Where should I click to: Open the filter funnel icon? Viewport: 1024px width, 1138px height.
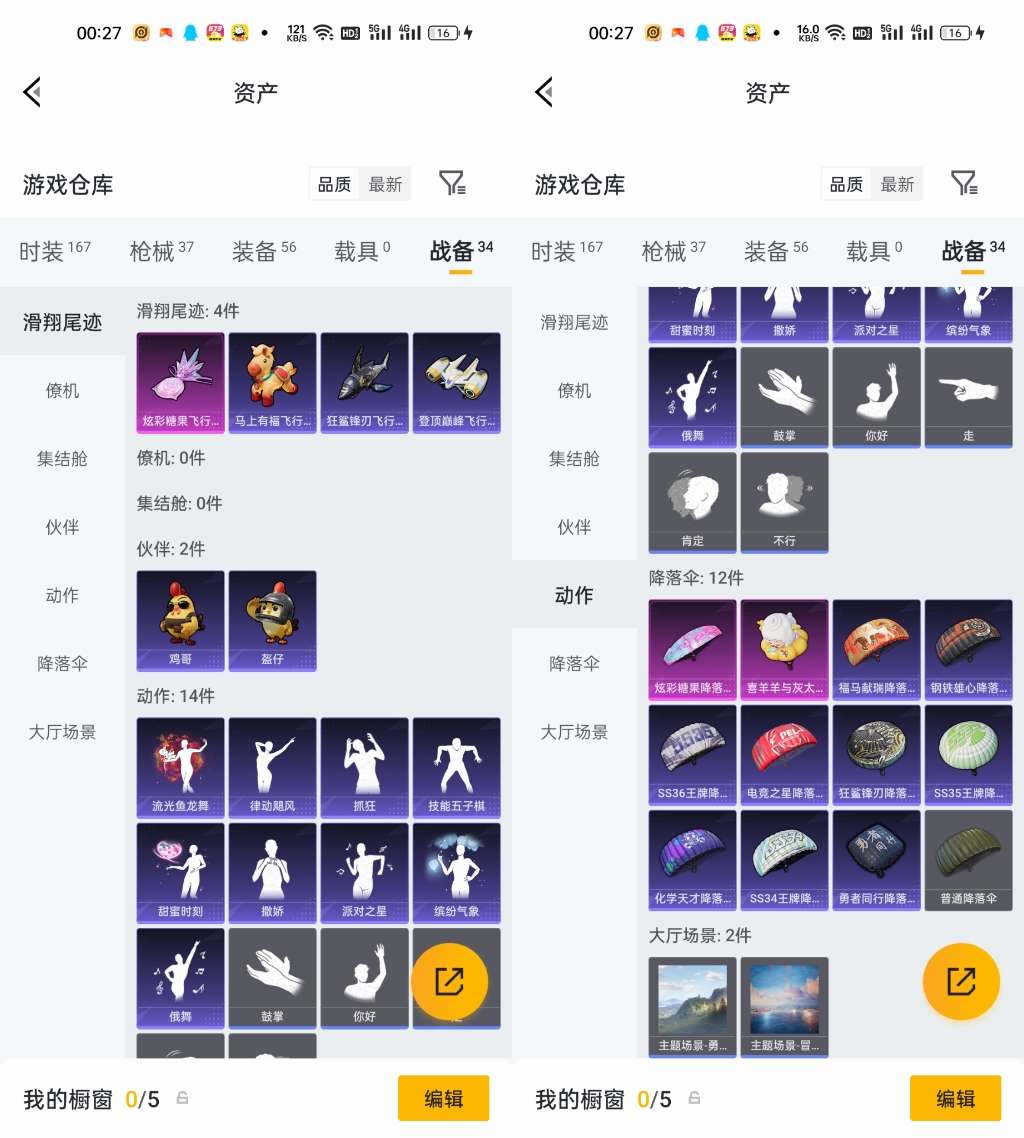point(452,183)
